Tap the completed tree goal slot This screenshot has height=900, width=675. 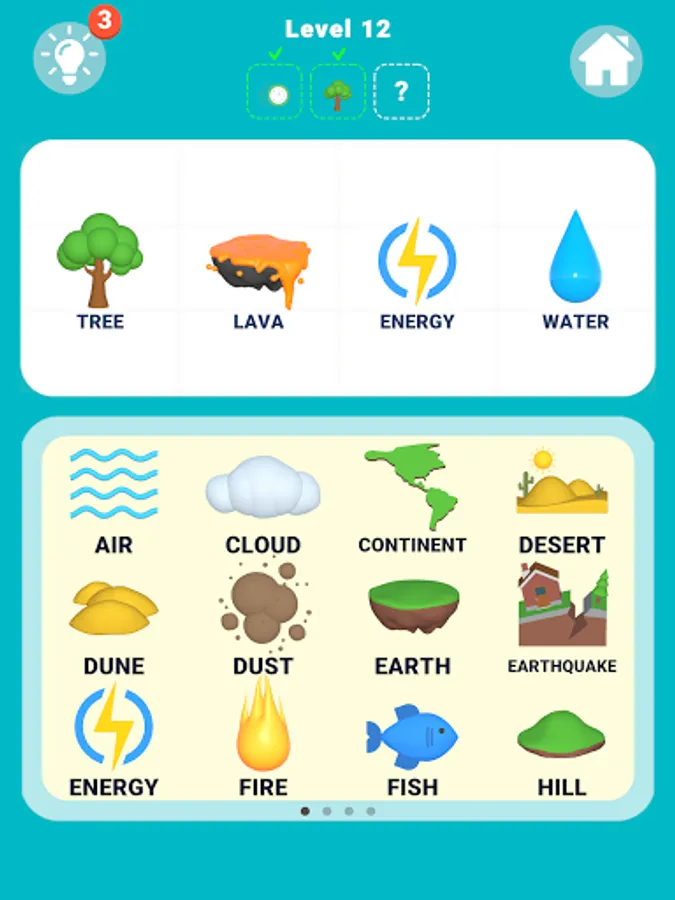(338, 91)
